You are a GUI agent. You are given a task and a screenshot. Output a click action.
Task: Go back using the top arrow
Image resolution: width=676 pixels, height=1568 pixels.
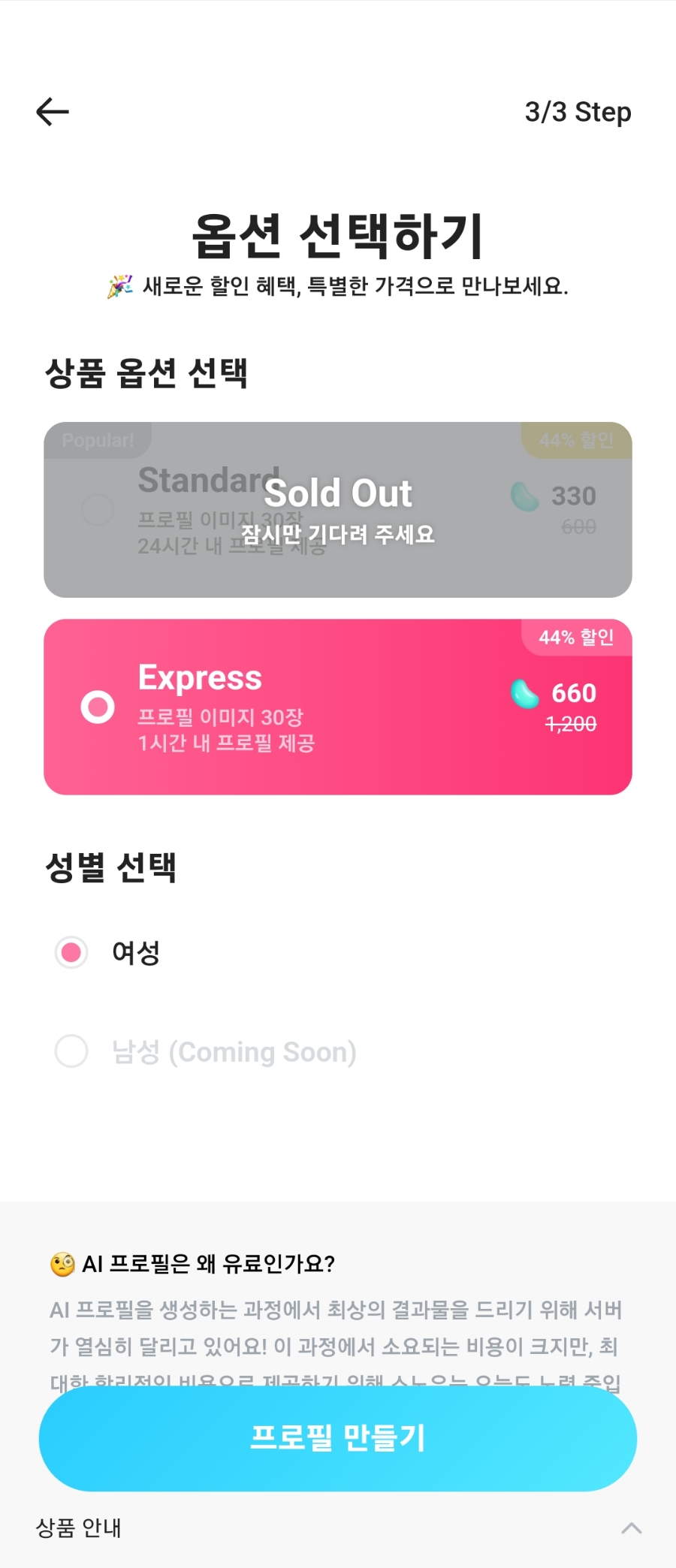pos(53,112)
